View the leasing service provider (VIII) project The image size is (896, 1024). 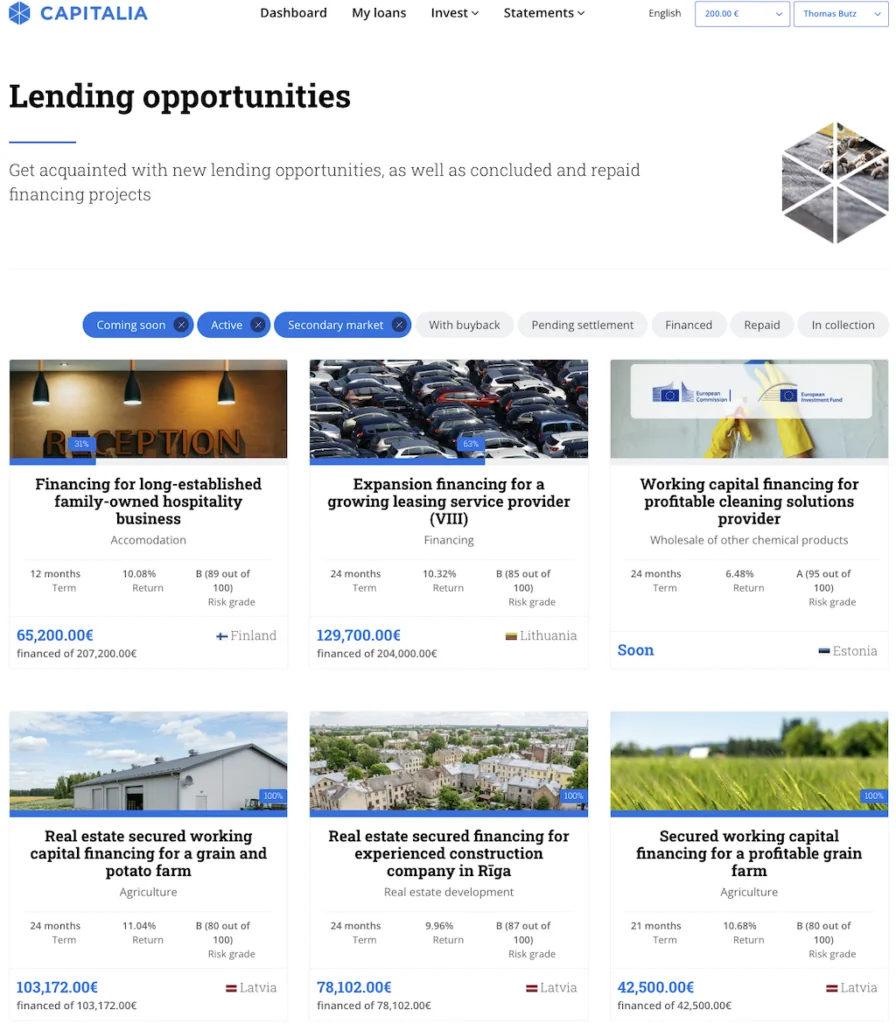448,501
